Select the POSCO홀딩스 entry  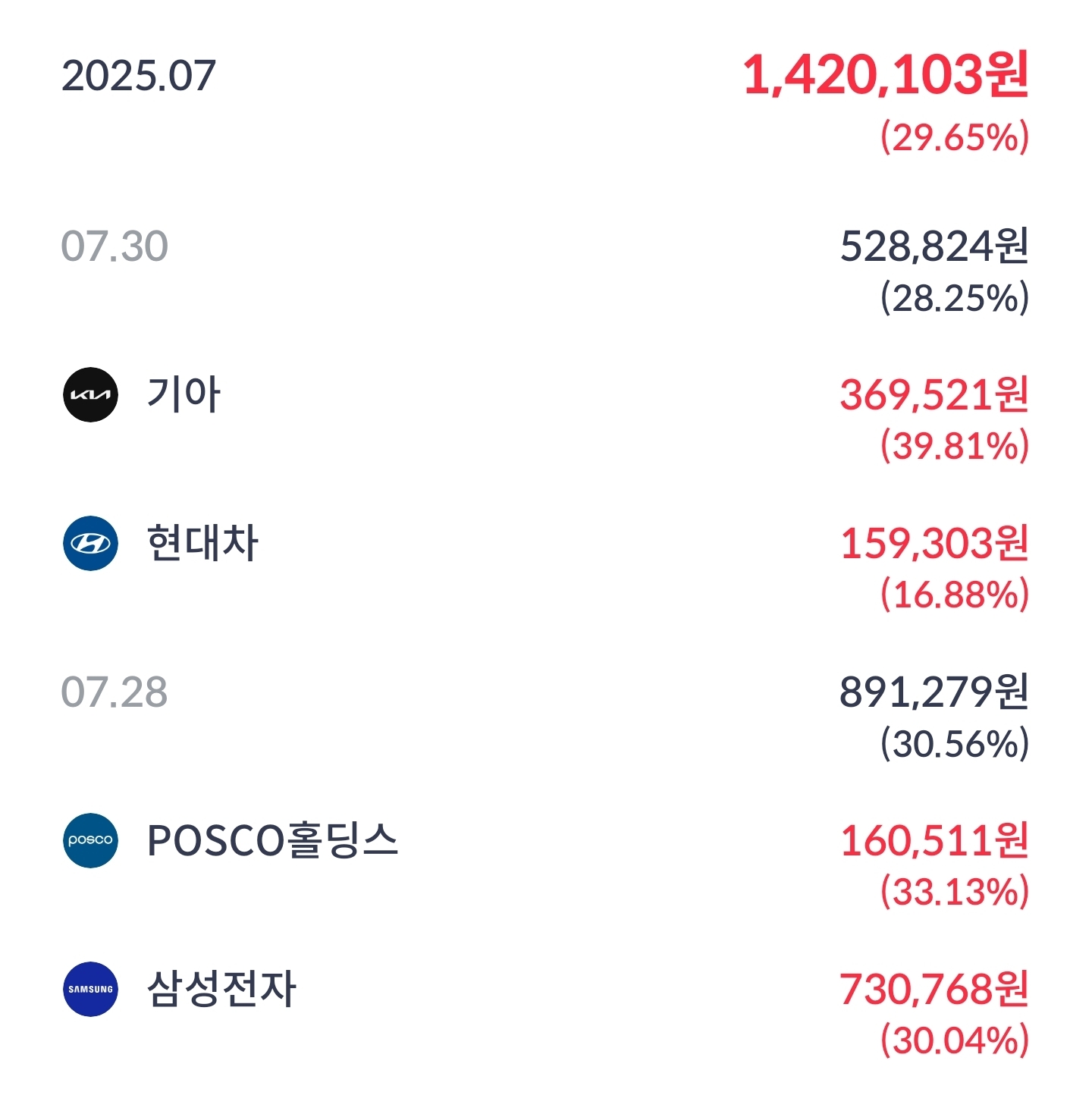pyautogui.click(x=546, y=865)
